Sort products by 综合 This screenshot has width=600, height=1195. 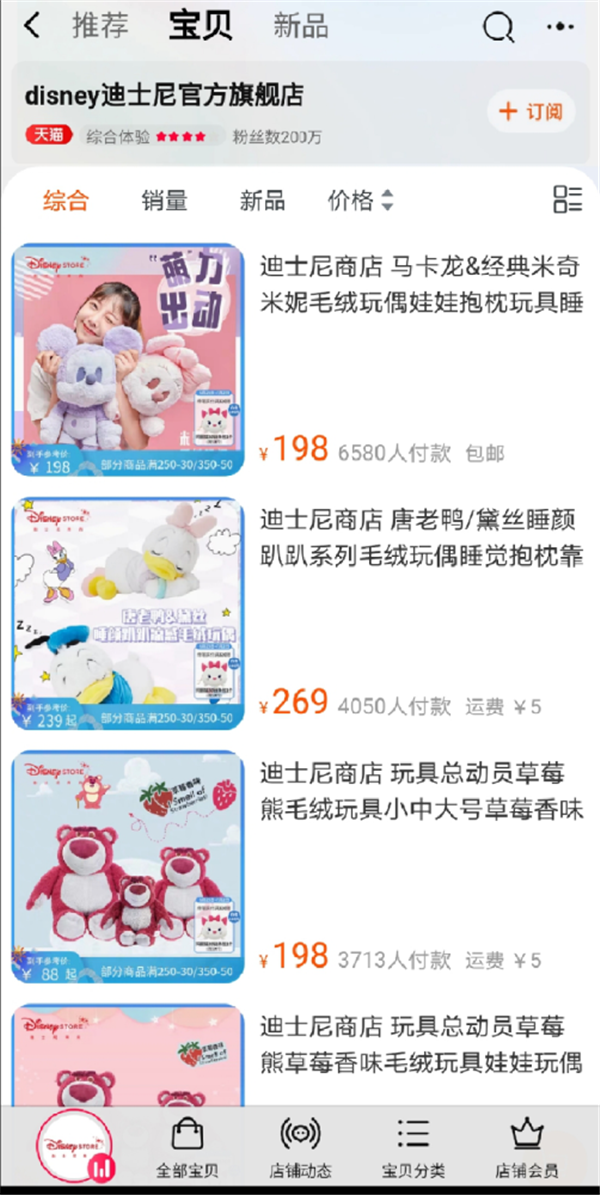click(x=66, y=200)
